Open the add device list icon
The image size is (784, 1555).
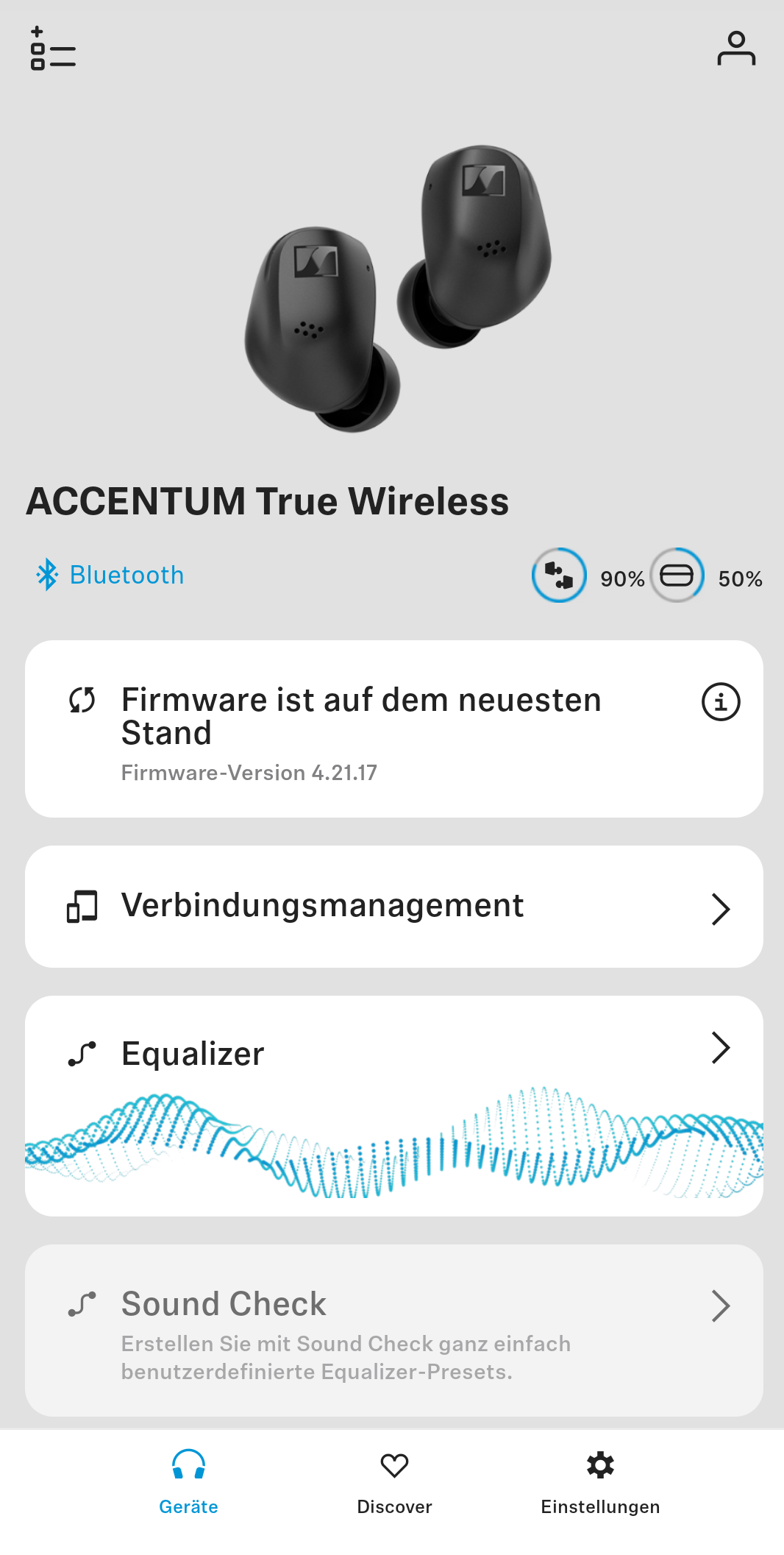(x=53, y=49)
